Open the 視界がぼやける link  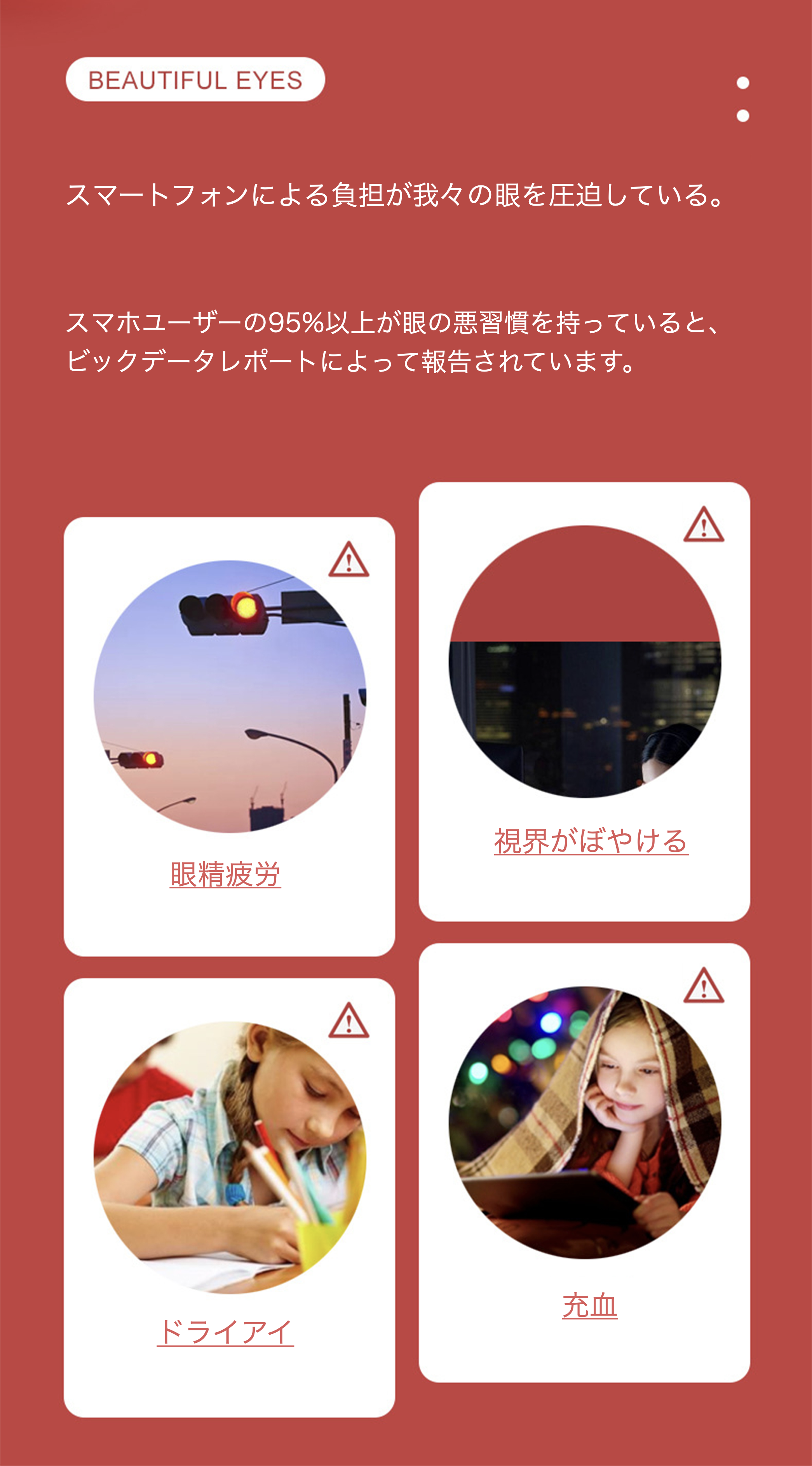[591, 841]
